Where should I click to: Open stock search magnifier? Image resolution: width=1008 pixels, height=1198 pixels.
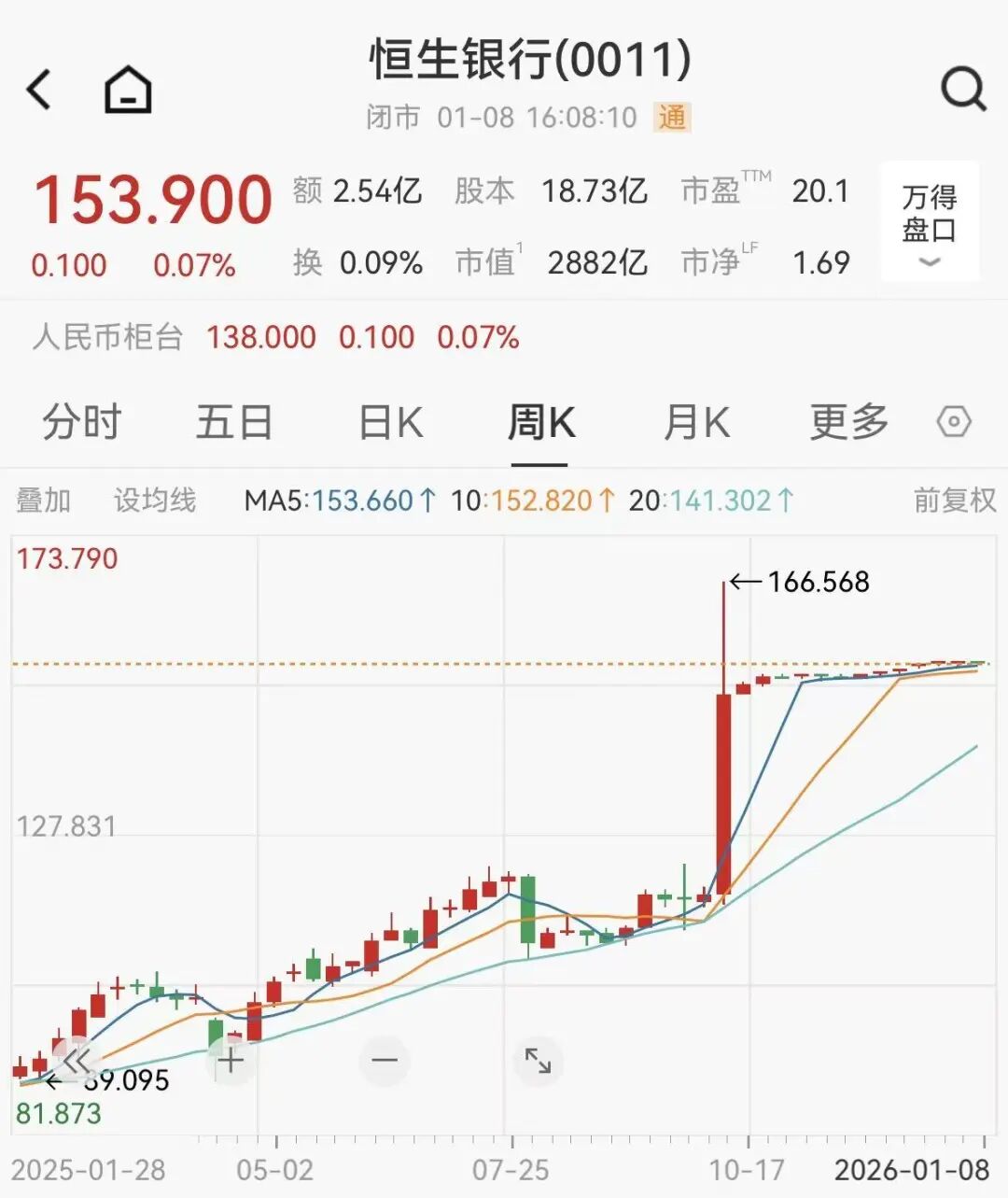[963, 91]
